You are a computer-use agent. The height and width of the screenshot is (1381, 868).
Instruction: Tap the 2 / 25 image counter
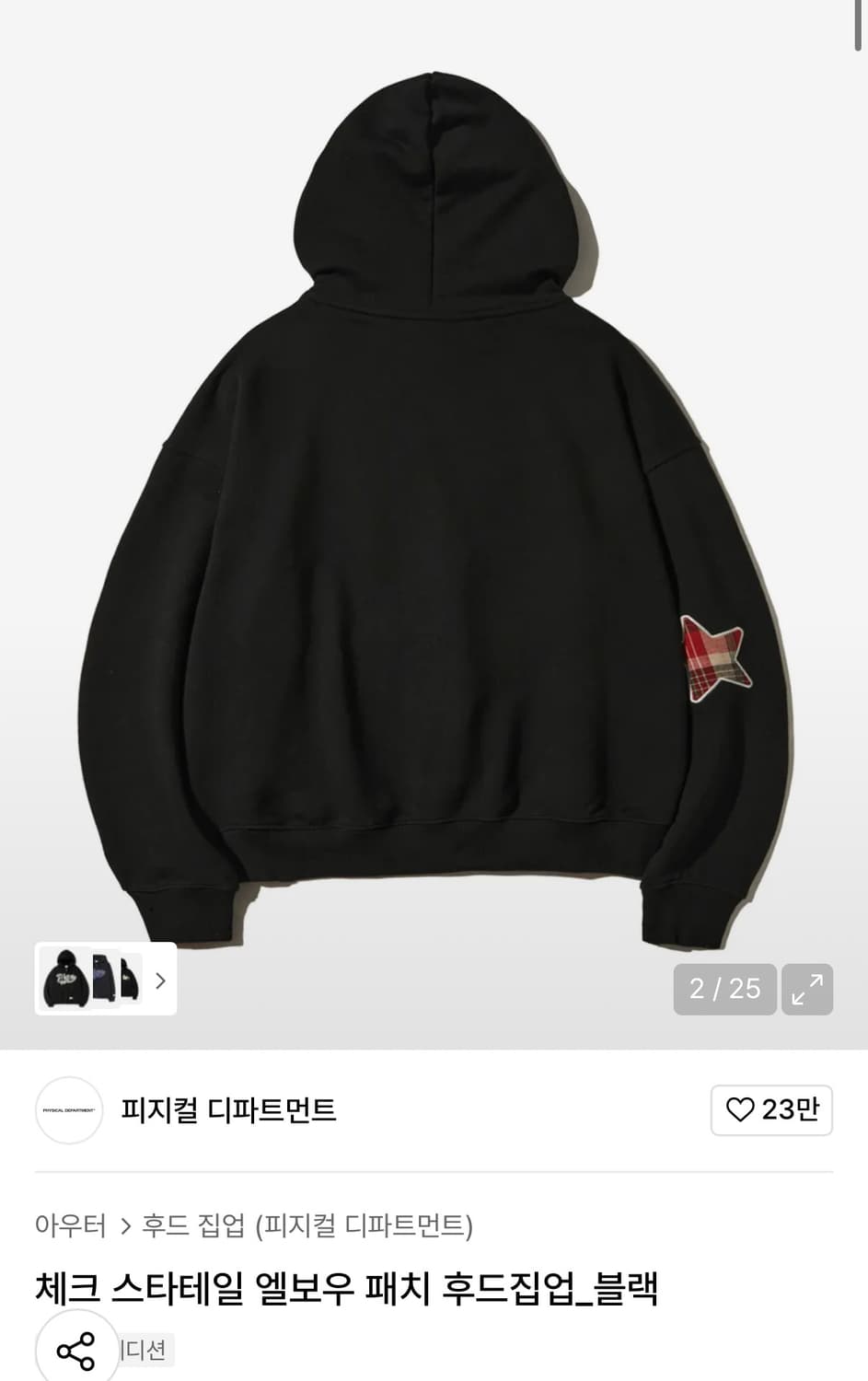point(725,989)
